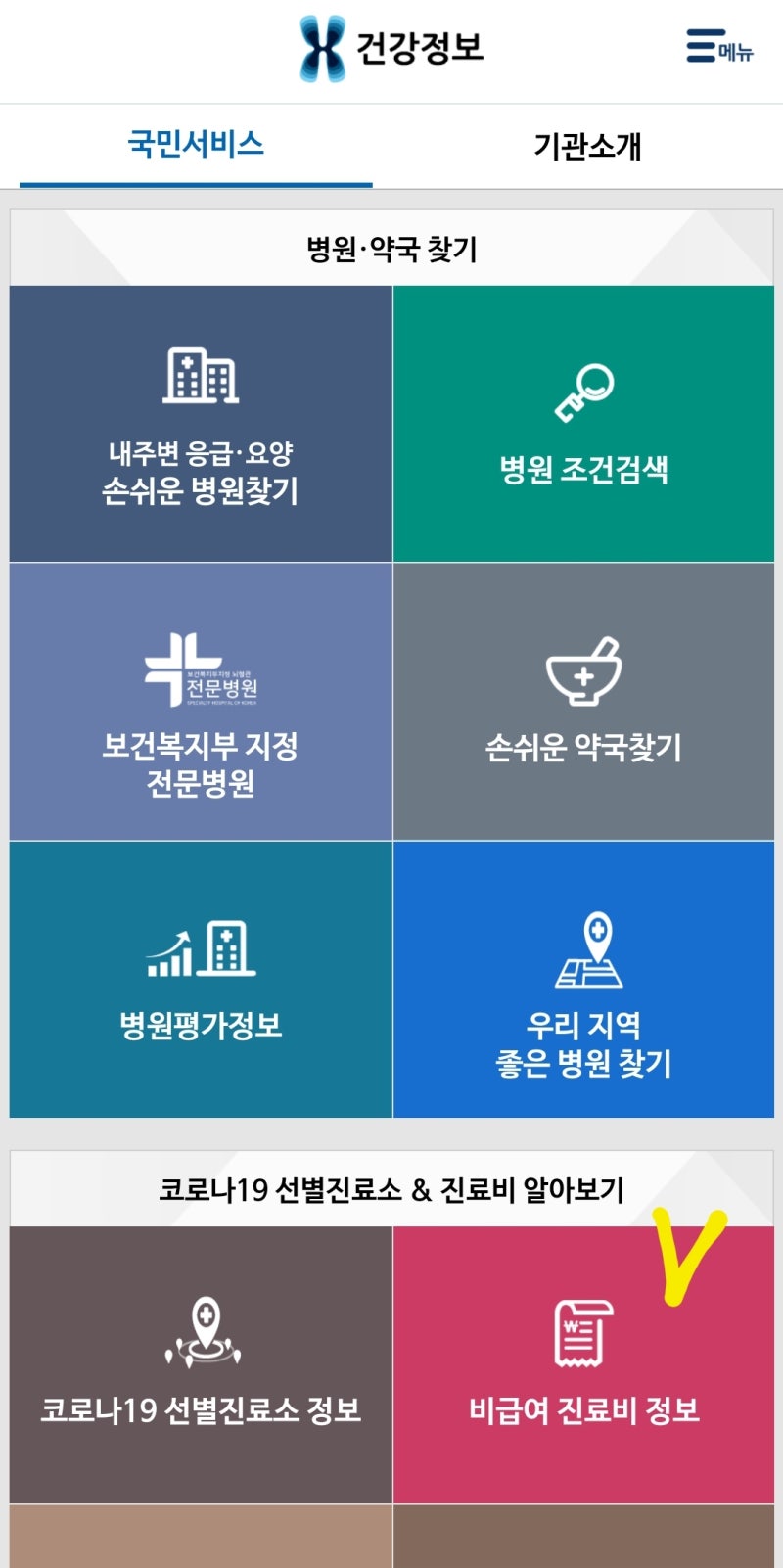Open 병원 조건검색 tile
Image resolution: width=783 pixels, height=1568 pixels.
(x=583, y=424)
